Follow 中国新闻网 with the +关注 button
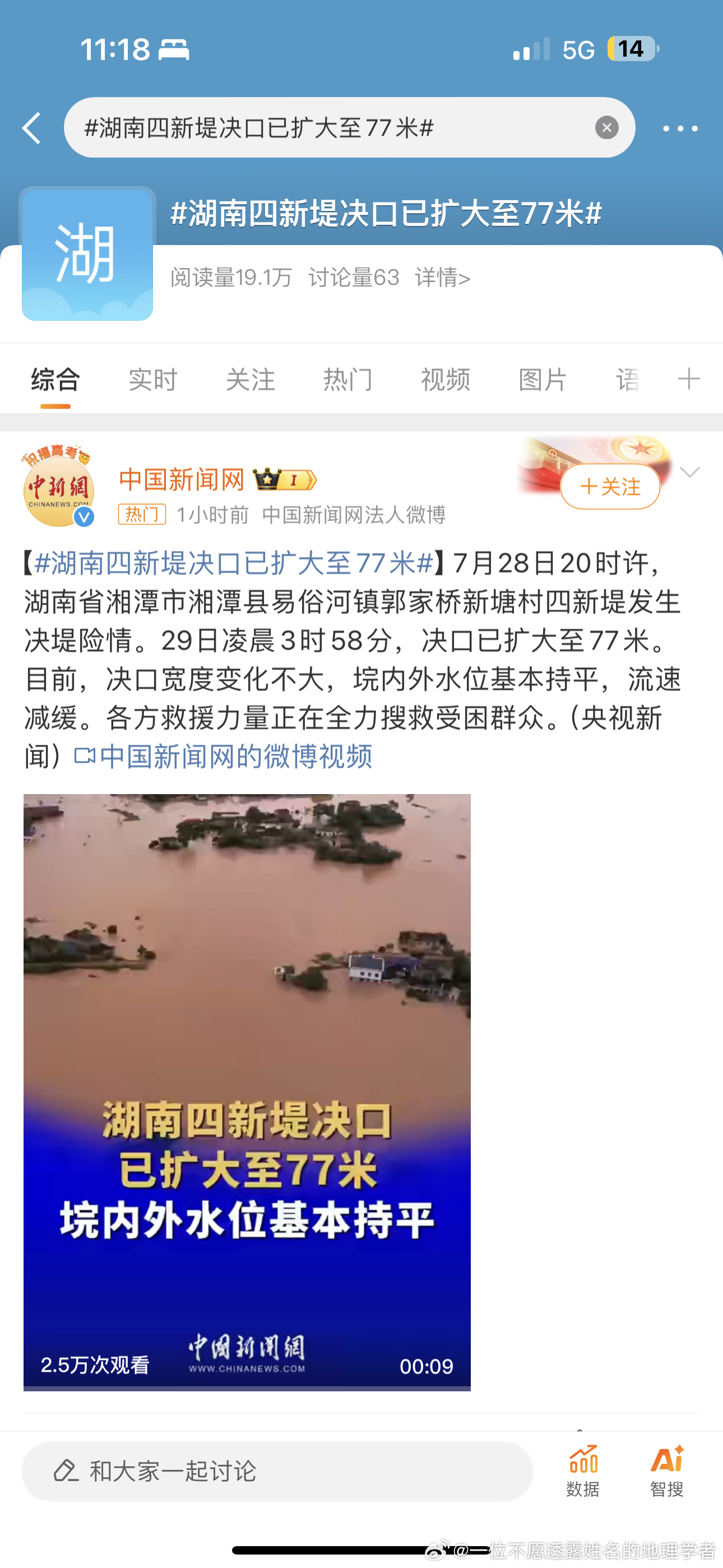Viewport: 723px width, 1568px height. [x=610, y=486]
